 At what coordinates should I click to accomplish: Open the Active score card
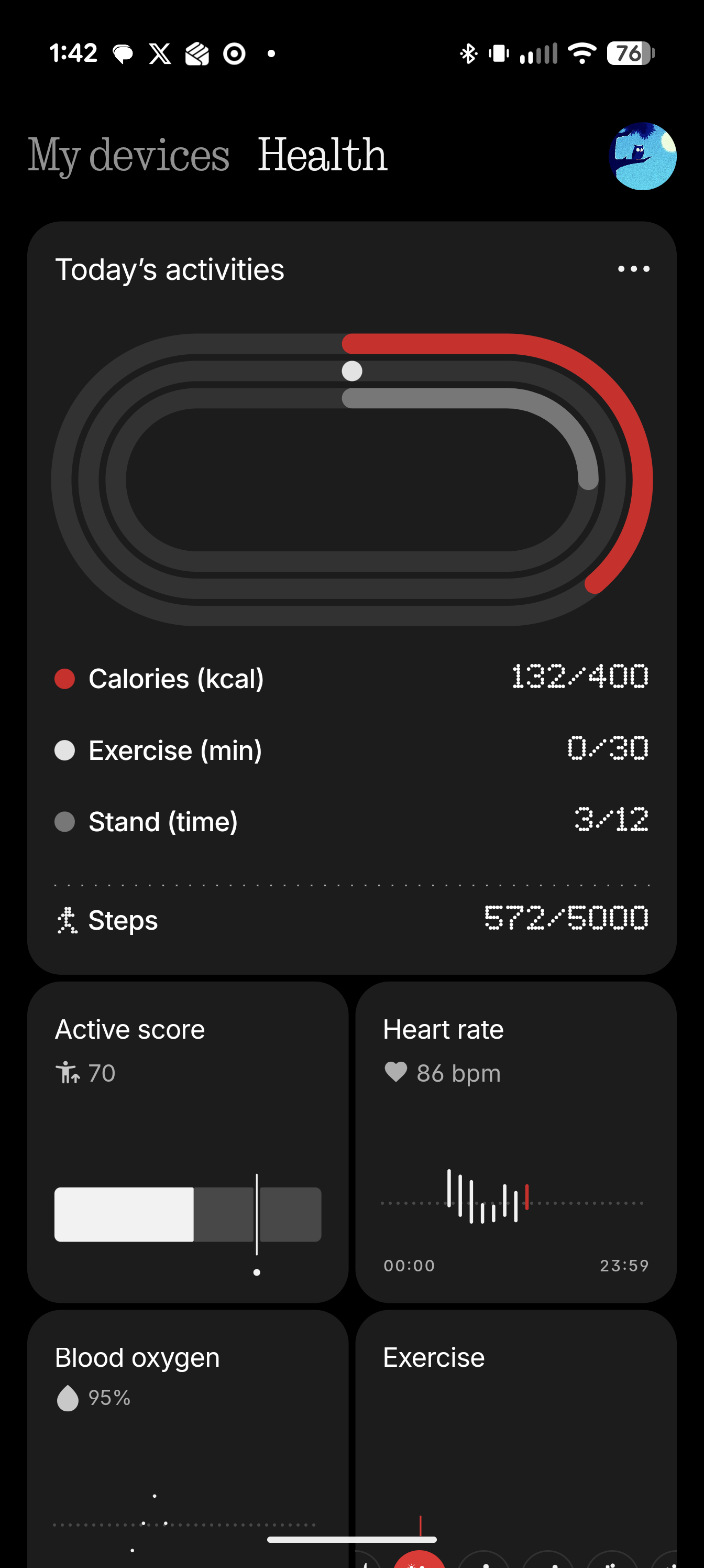188,1141
